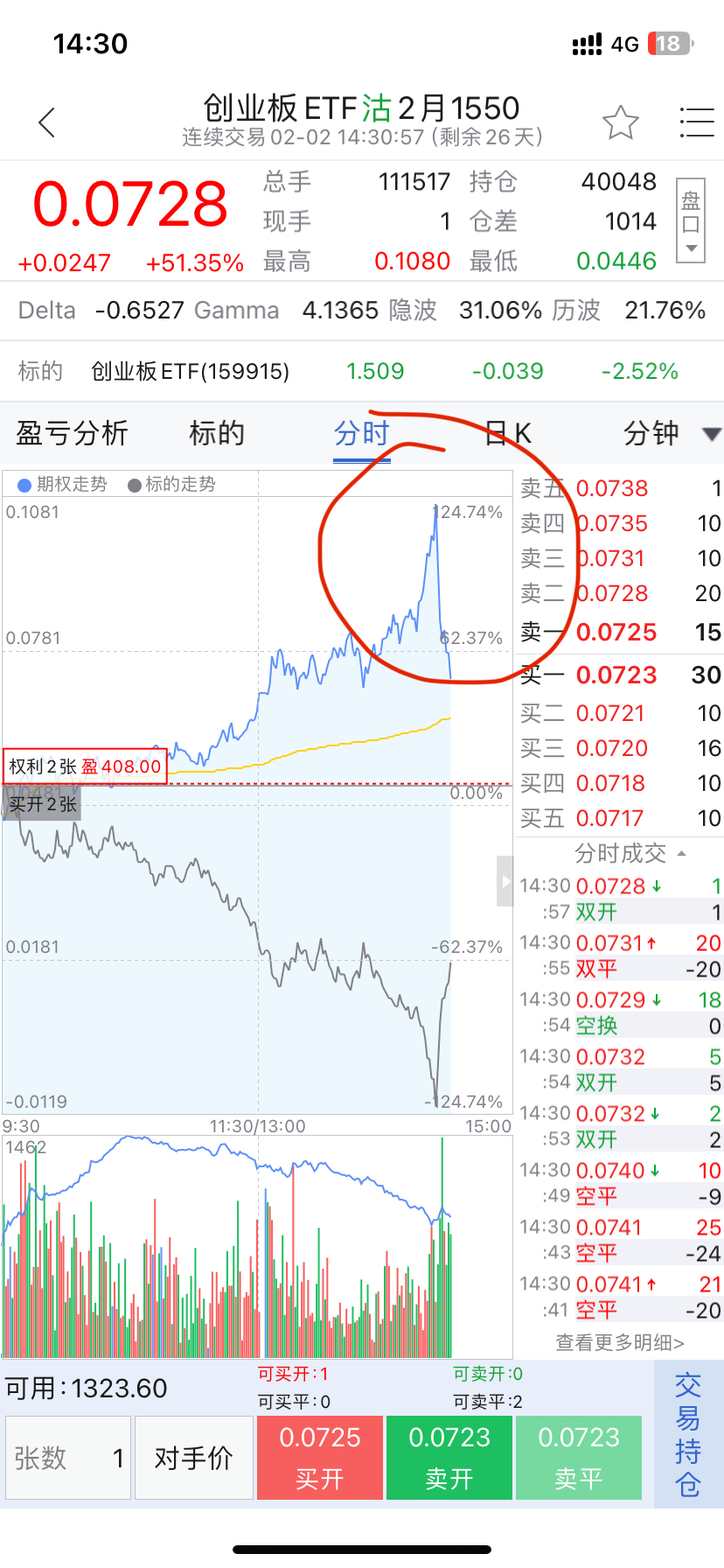724x1568 pixels.
Task: Change the 对手价 price type
Action: (x=193, y=1458)
